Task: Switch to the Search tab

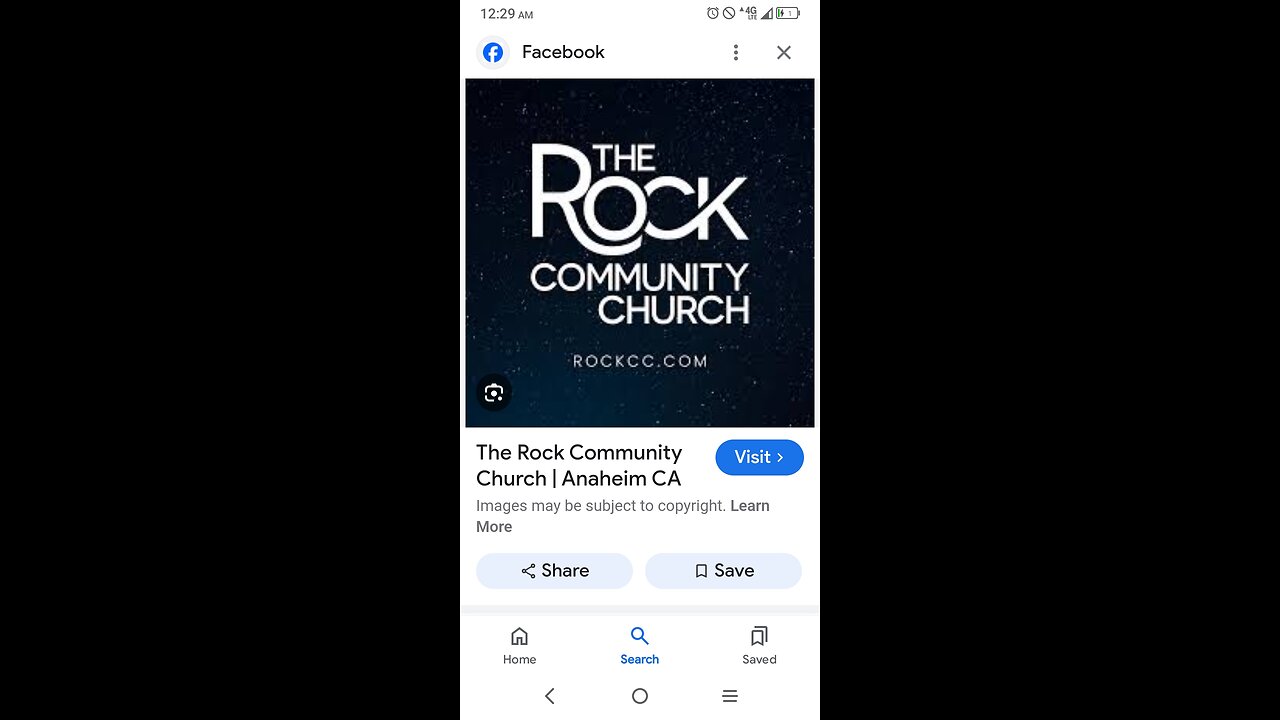Action: pos(639,645)
